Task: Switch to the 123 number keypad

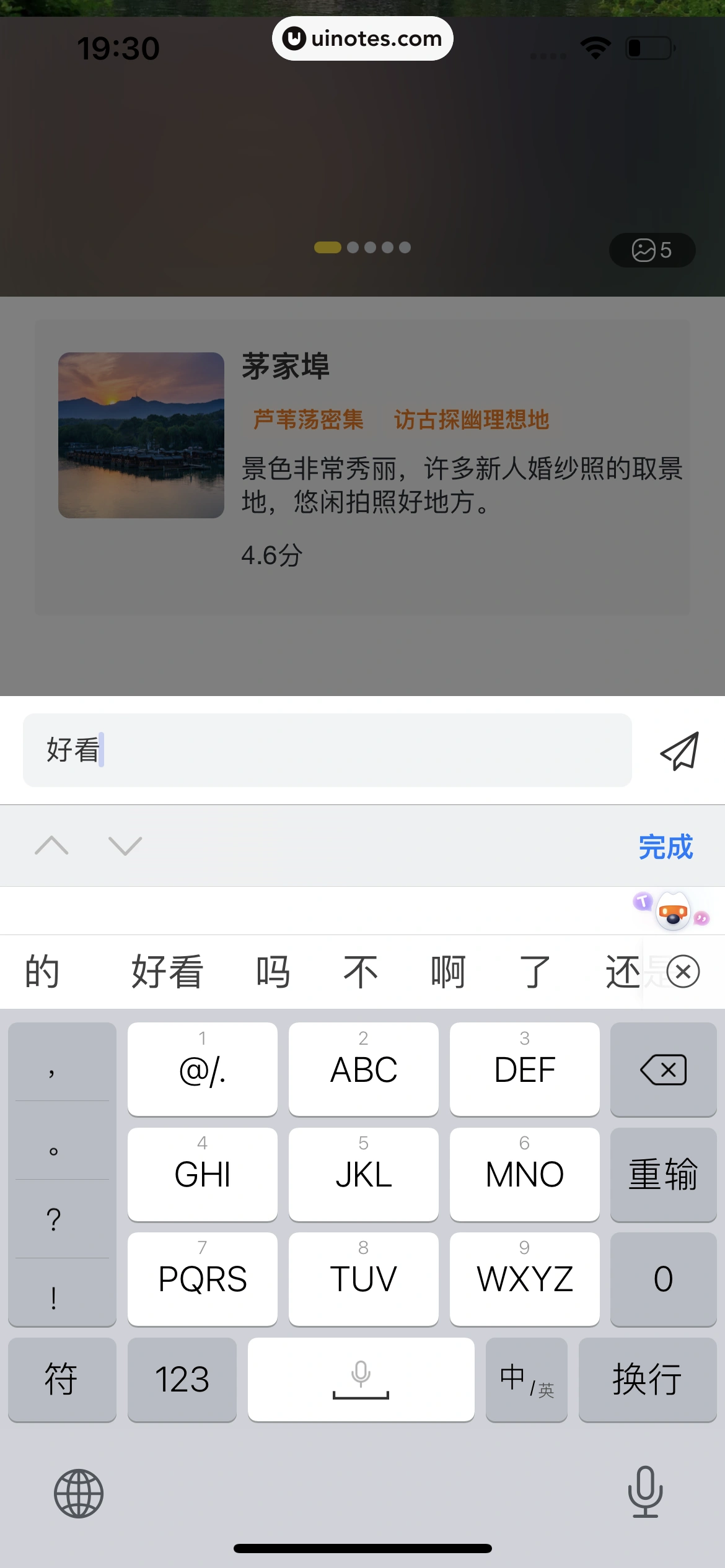Action: (x=182, y=1379)
